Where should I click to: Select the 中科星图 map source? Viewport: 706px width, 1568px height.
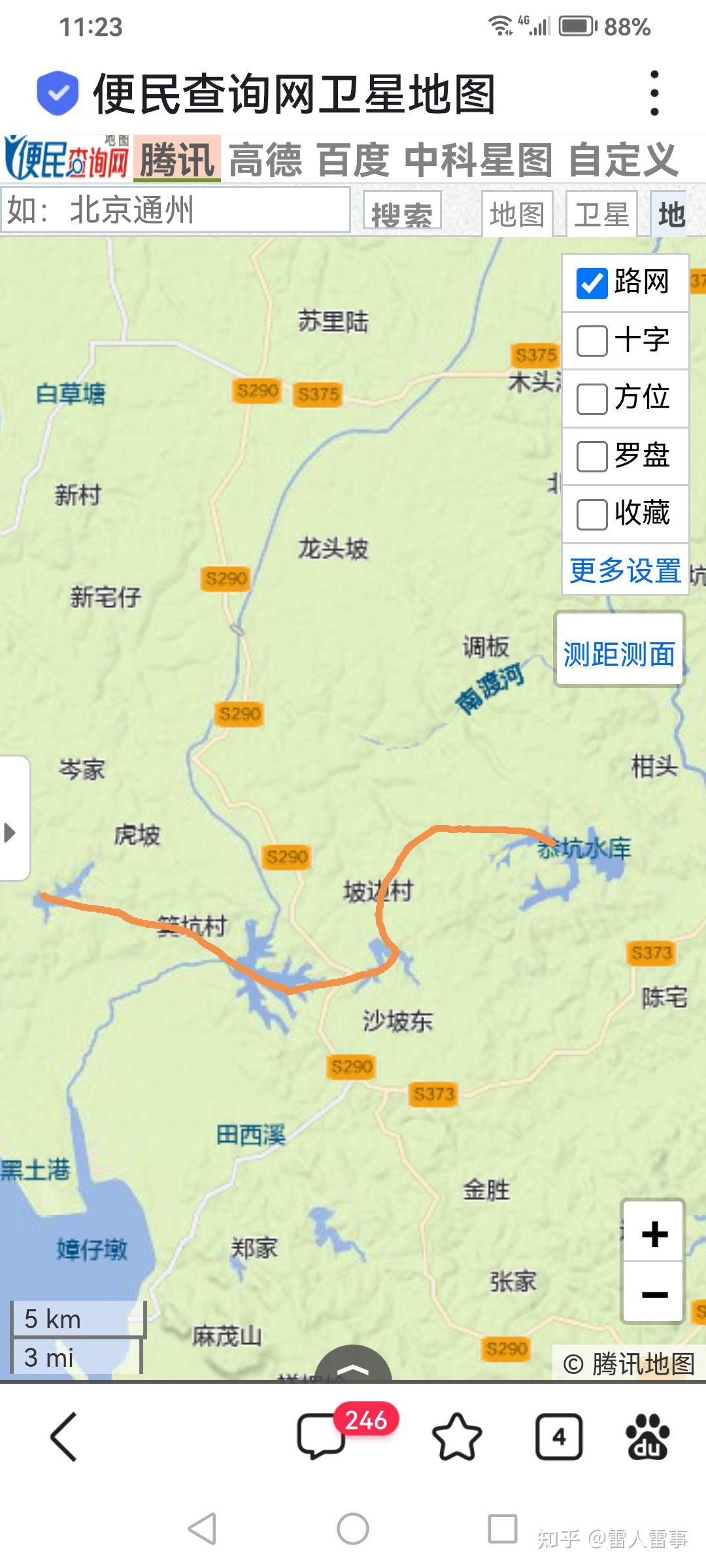point(478,160)
